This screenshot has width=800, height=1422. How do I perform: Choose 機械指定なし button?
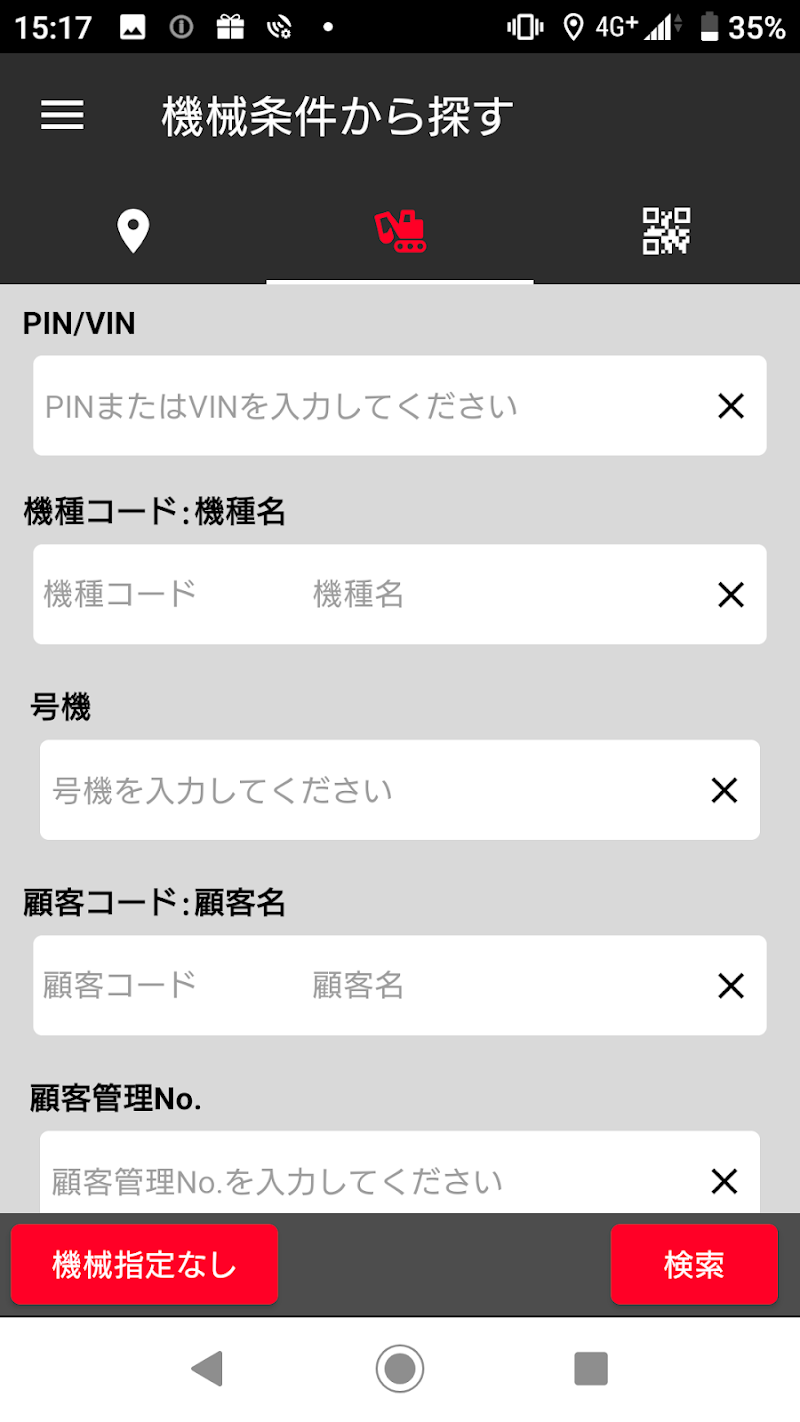click(145, 1265)
